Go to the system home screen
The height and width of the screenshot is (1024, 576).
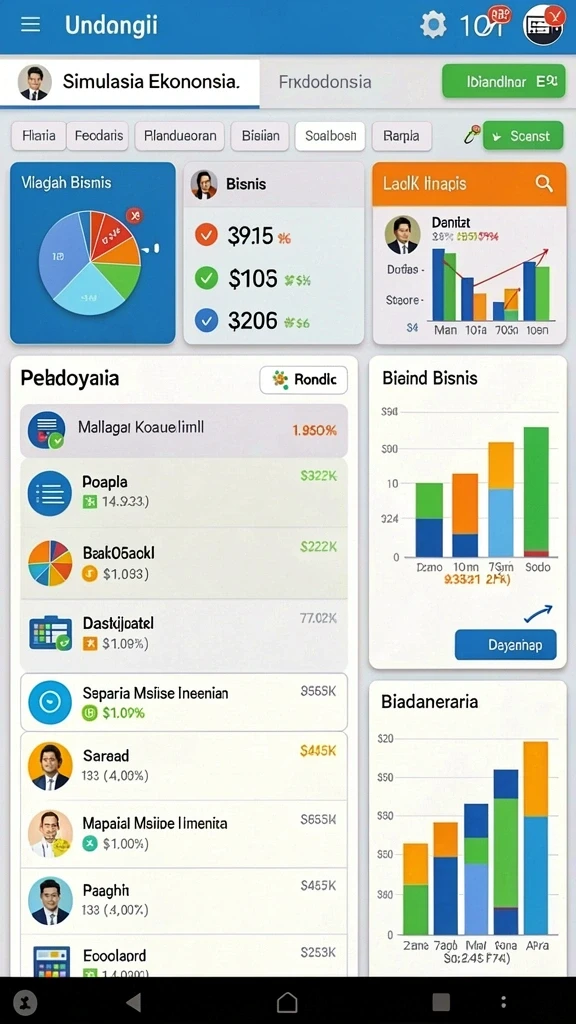tap(287, 1002)
